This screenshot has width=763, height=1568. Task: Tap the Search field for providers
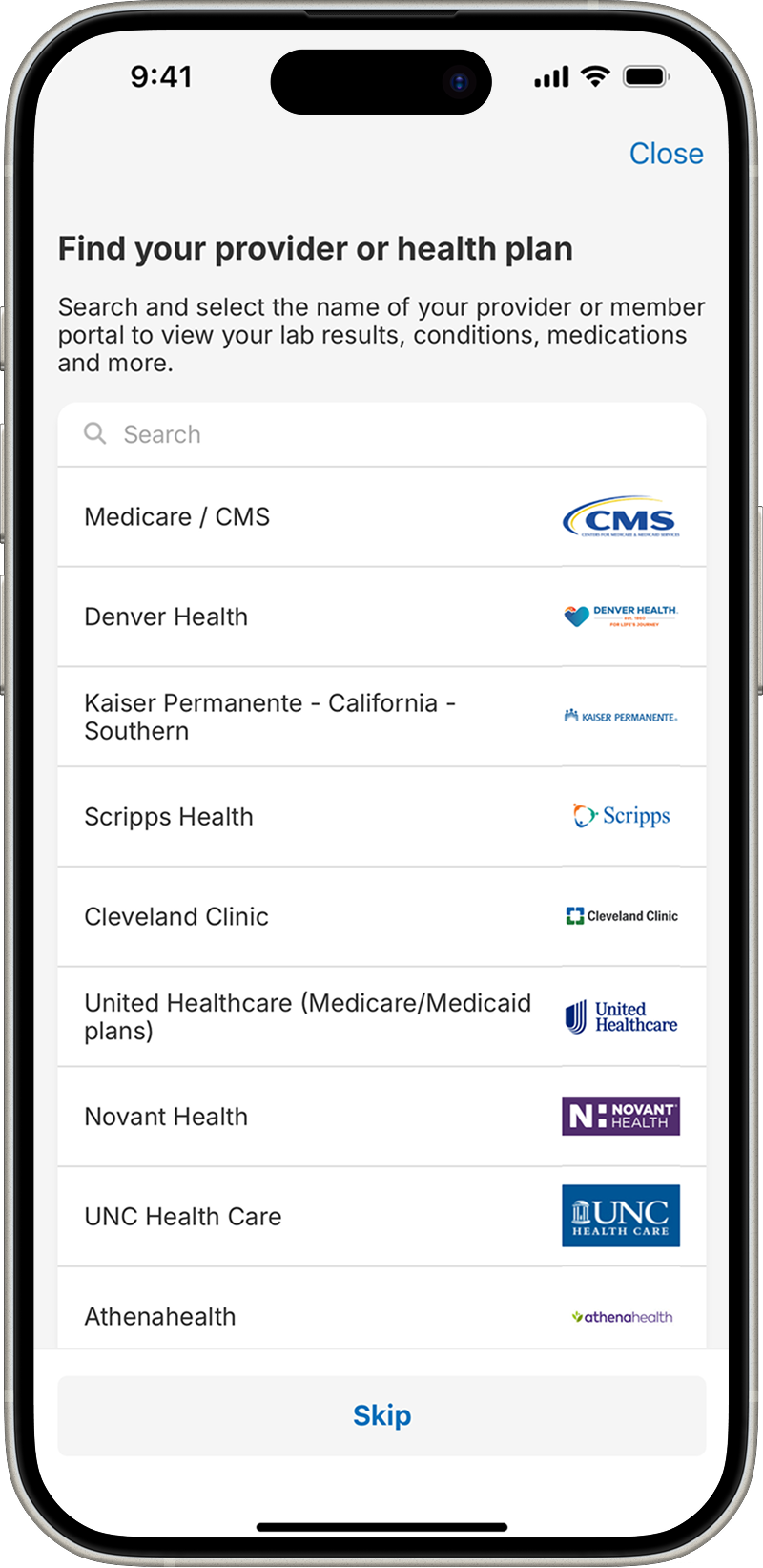(381, 435)
